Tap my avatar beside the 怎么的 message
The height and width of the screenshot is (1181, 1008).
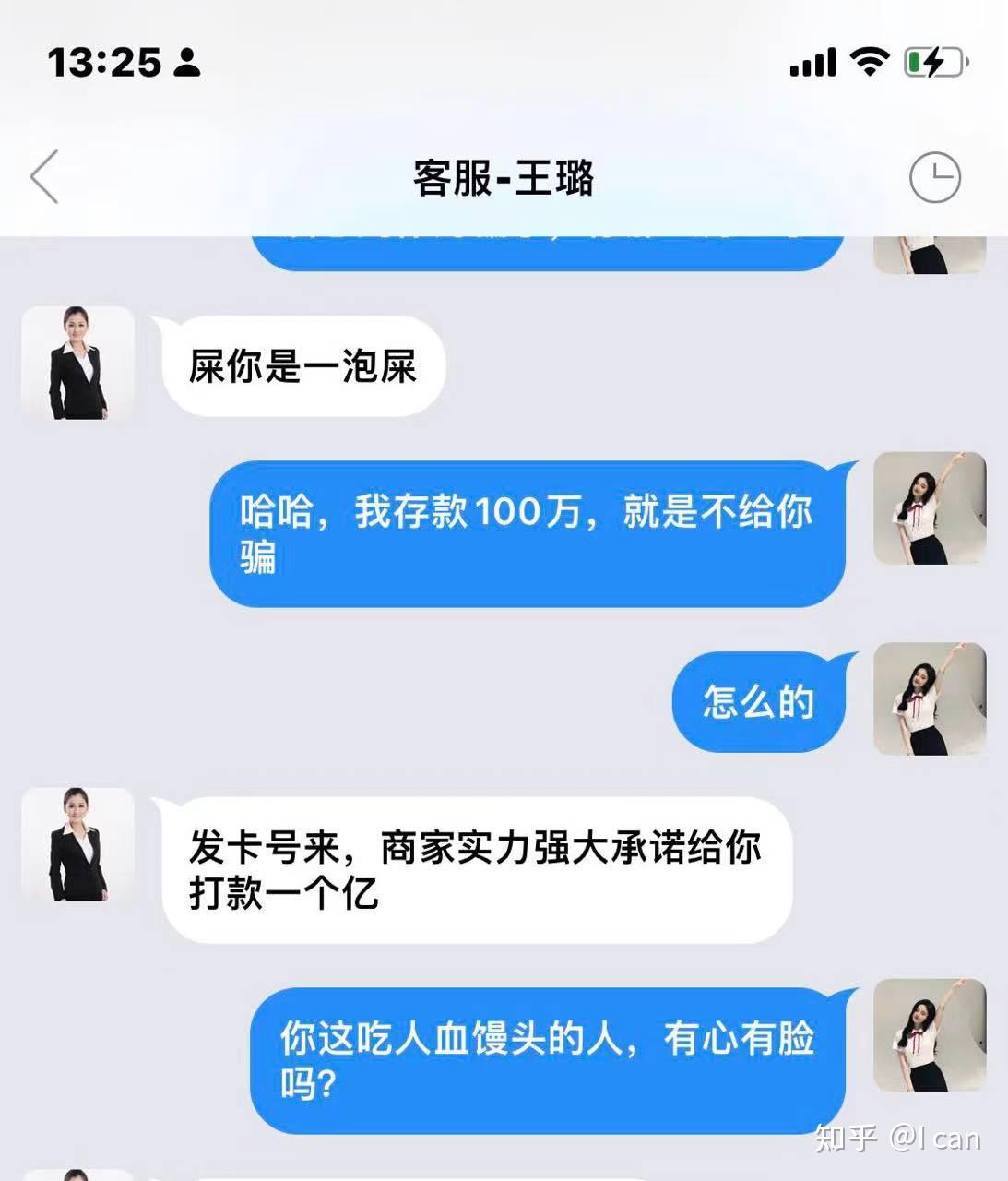click(930, 700)
